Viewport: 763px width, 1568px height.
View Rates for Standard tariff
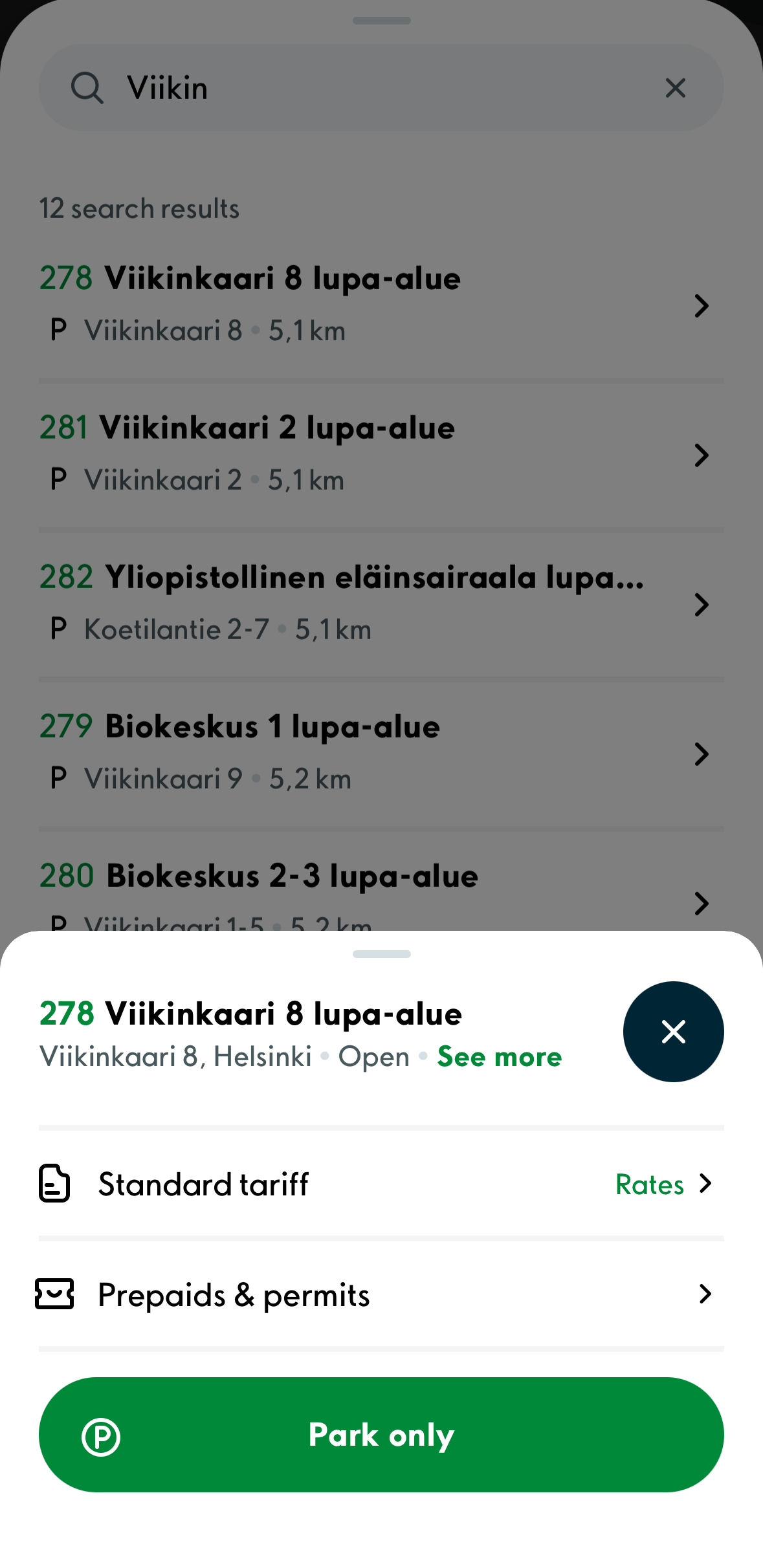[663, 1184]
